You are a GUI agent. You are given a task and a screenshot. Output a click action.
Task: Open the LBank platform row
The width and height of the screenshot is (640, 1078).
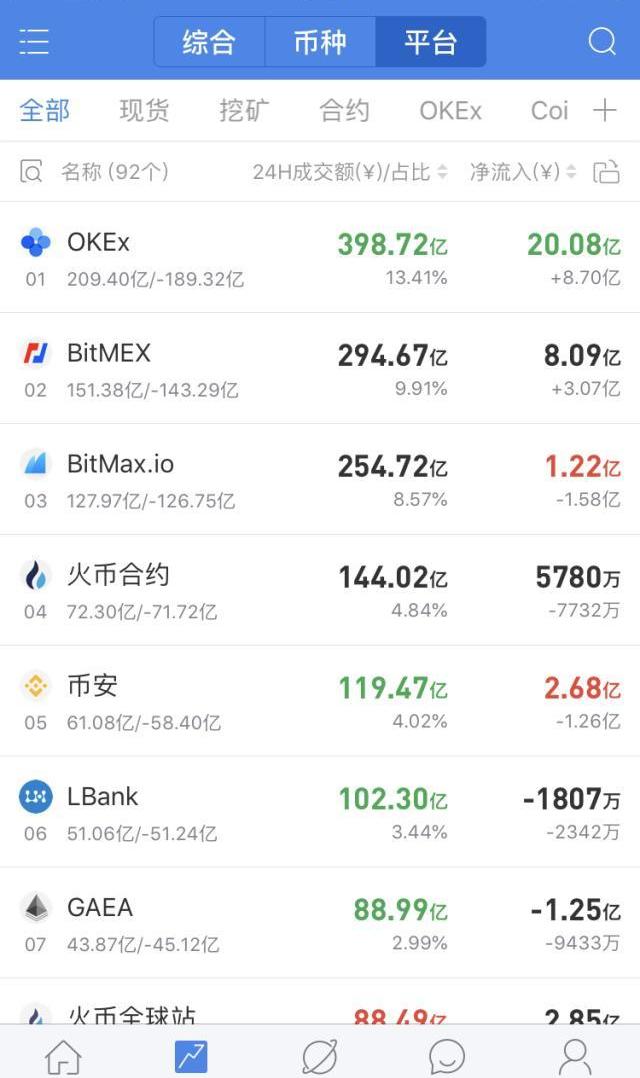point(320,811)
